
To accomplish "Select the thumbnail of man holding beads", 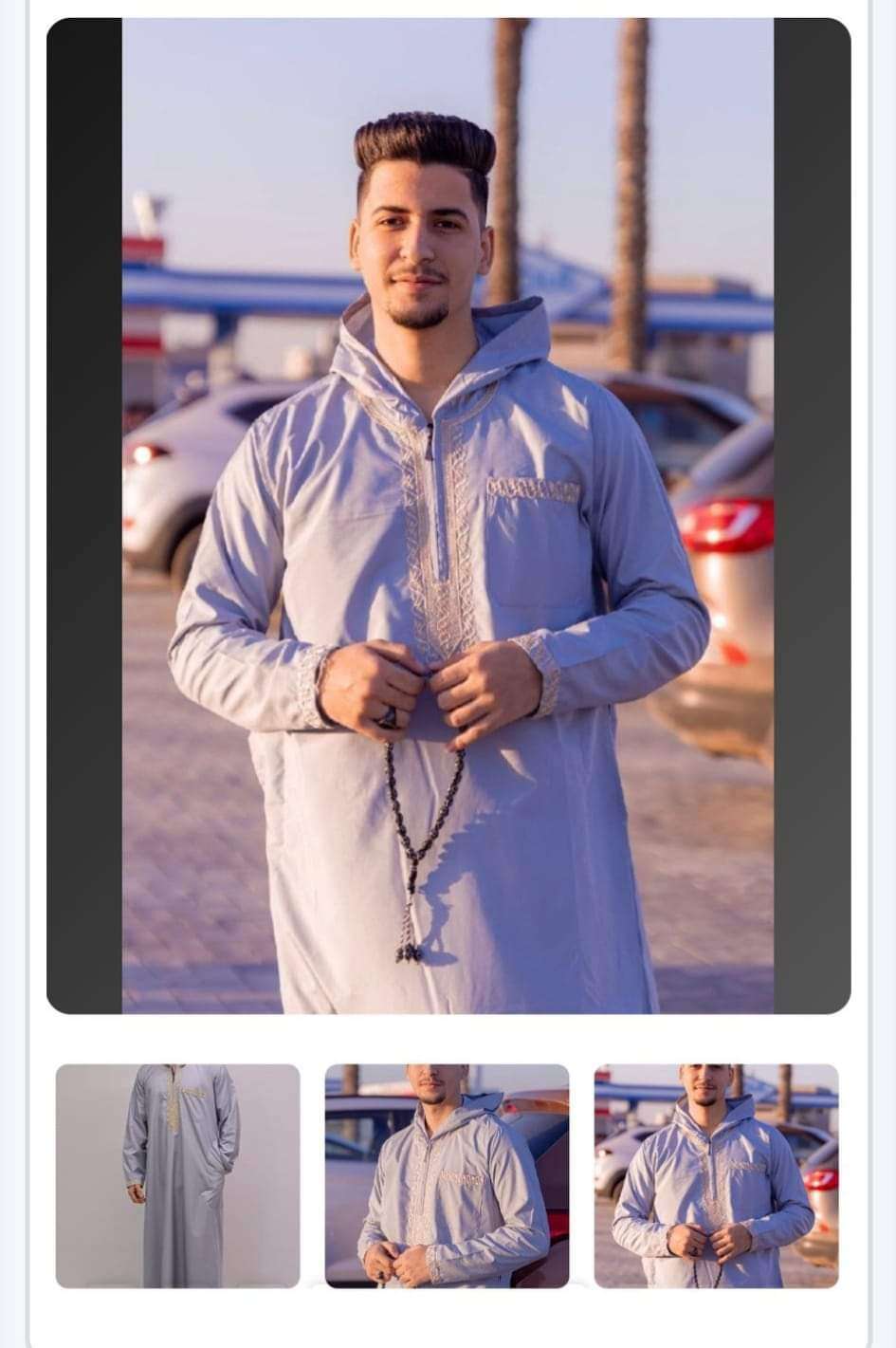I will click(716, 1175).
